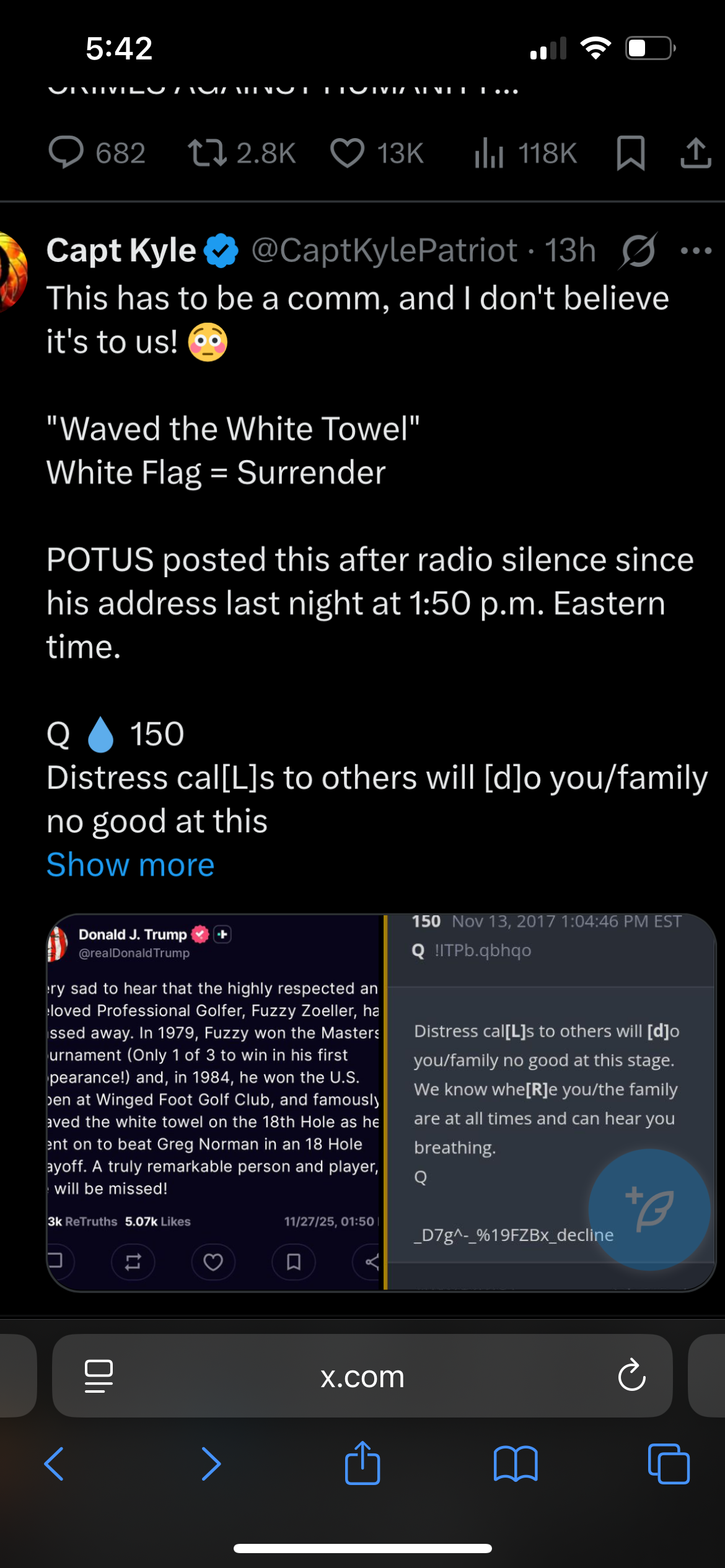Like the post with 13K likes
The width and height of the screenshot is (725, 1568).
[x=347, y=152]
